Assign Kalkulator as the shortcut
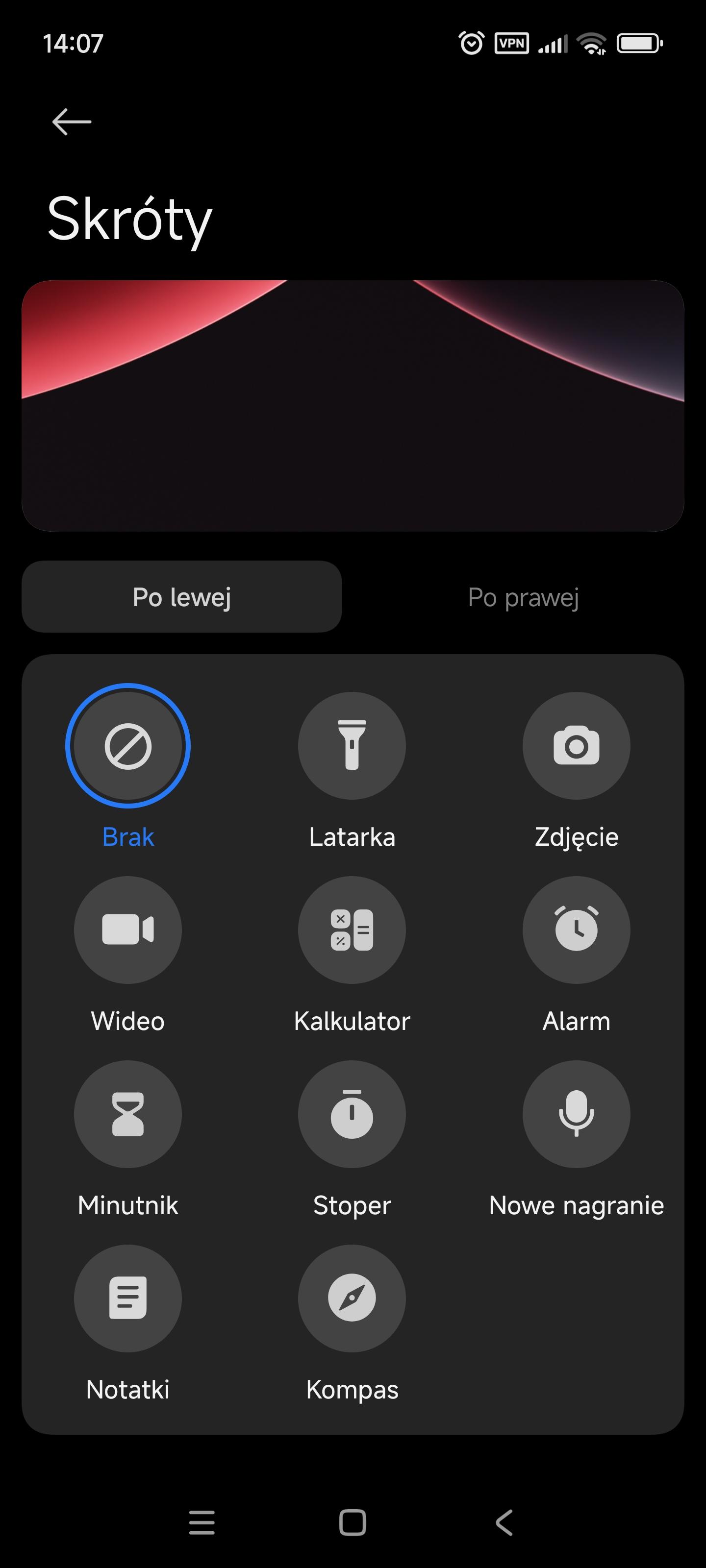Screen dimensions: 706x1568 point(352,930)
